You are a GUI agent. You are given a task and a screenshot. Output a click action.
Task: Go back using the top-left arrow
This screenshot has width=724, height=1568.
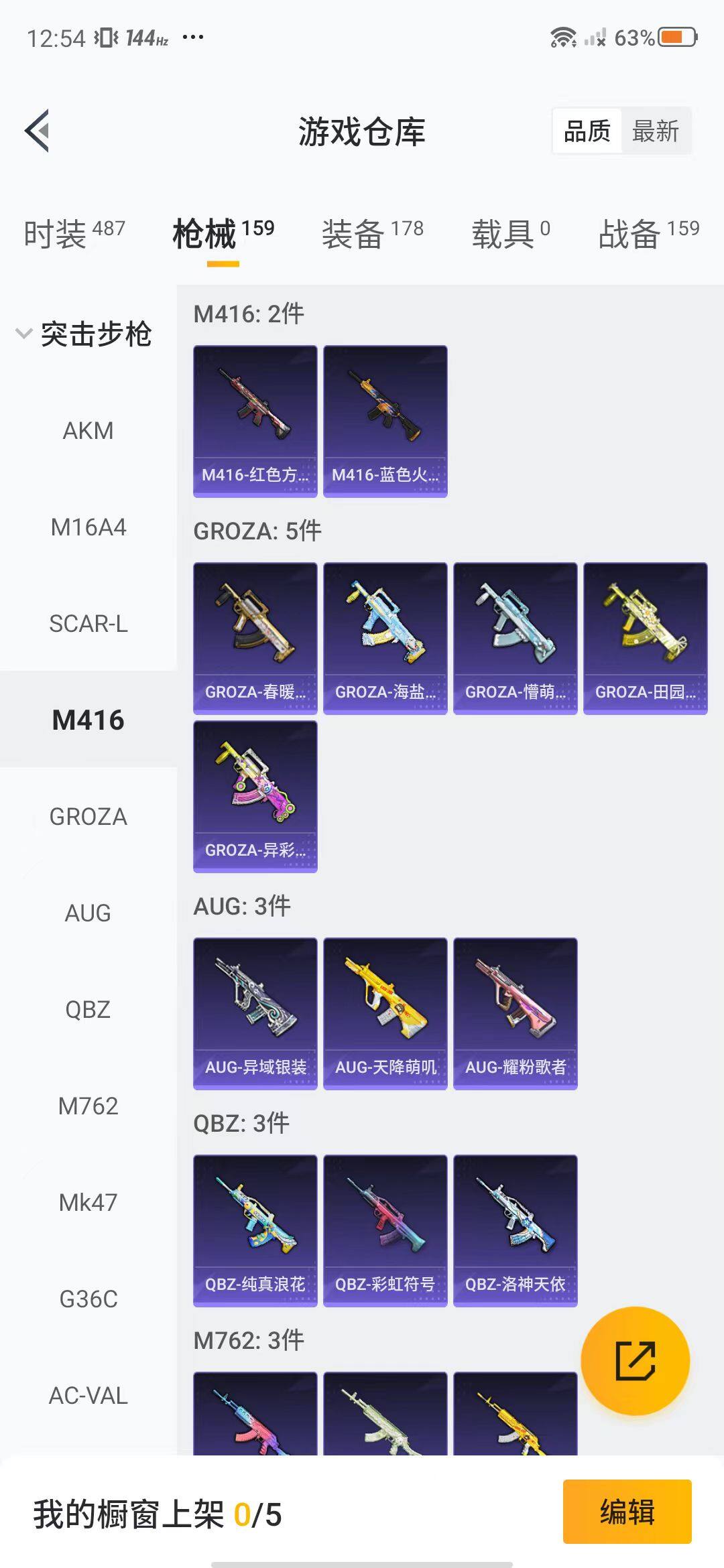tap(38, 131)
